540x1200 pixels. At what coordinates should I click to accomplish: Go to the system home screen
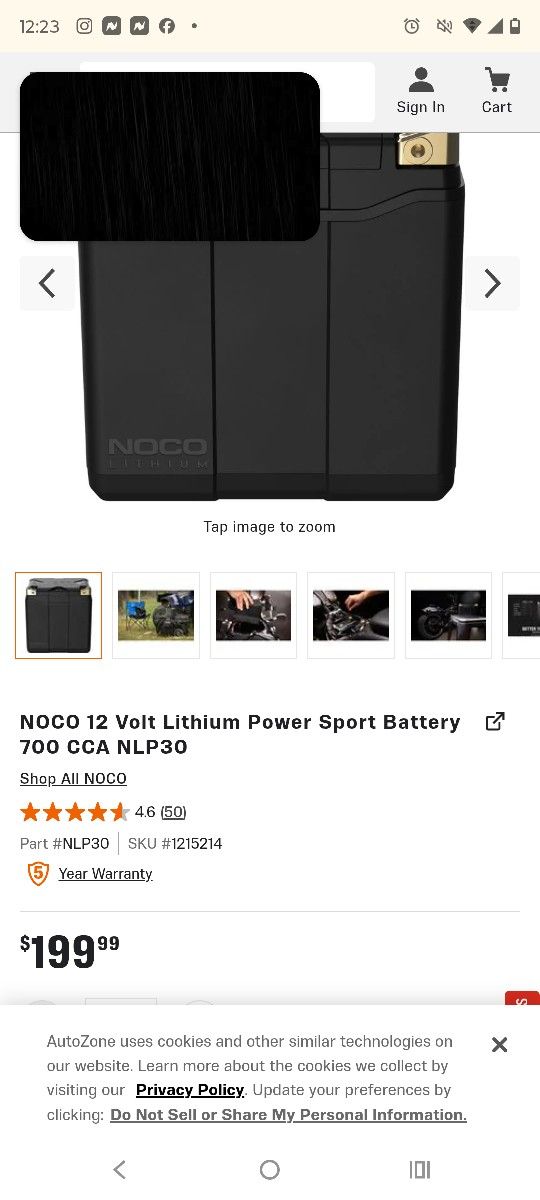(x=269, y=1169)
